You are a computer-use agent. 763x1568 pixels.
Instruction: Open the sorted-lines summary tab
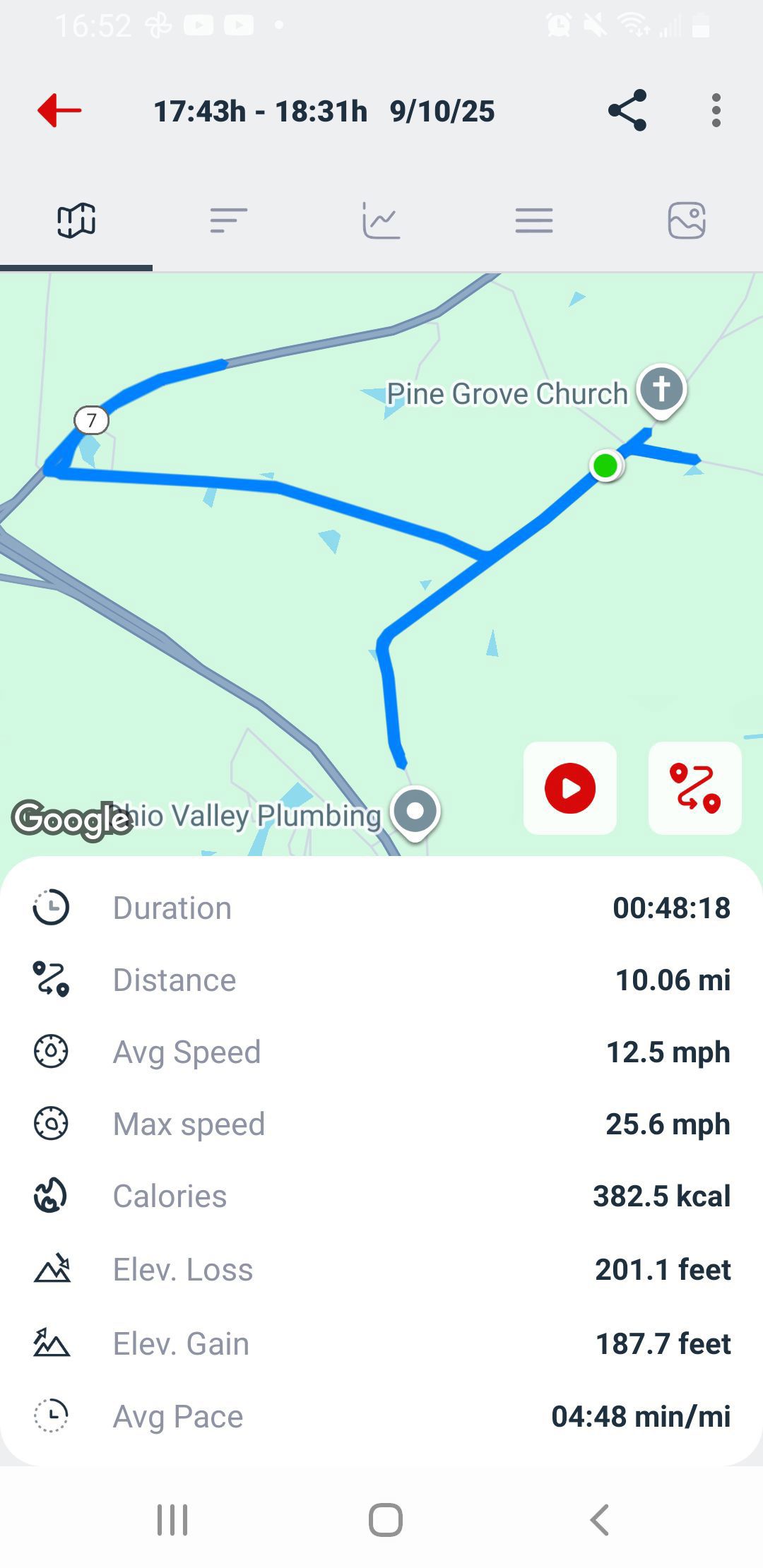click(x=229, y=220)
